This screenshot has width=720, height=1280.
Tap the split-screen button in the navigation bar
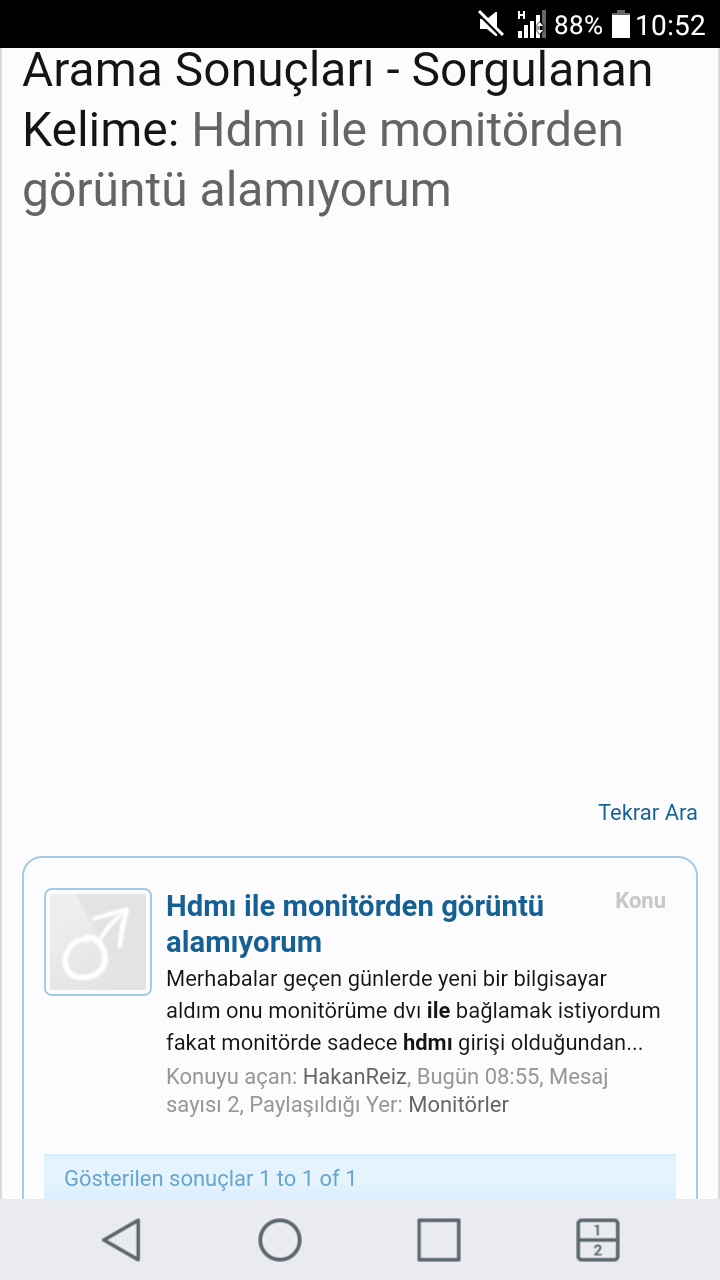click(x=598, y=1240)
